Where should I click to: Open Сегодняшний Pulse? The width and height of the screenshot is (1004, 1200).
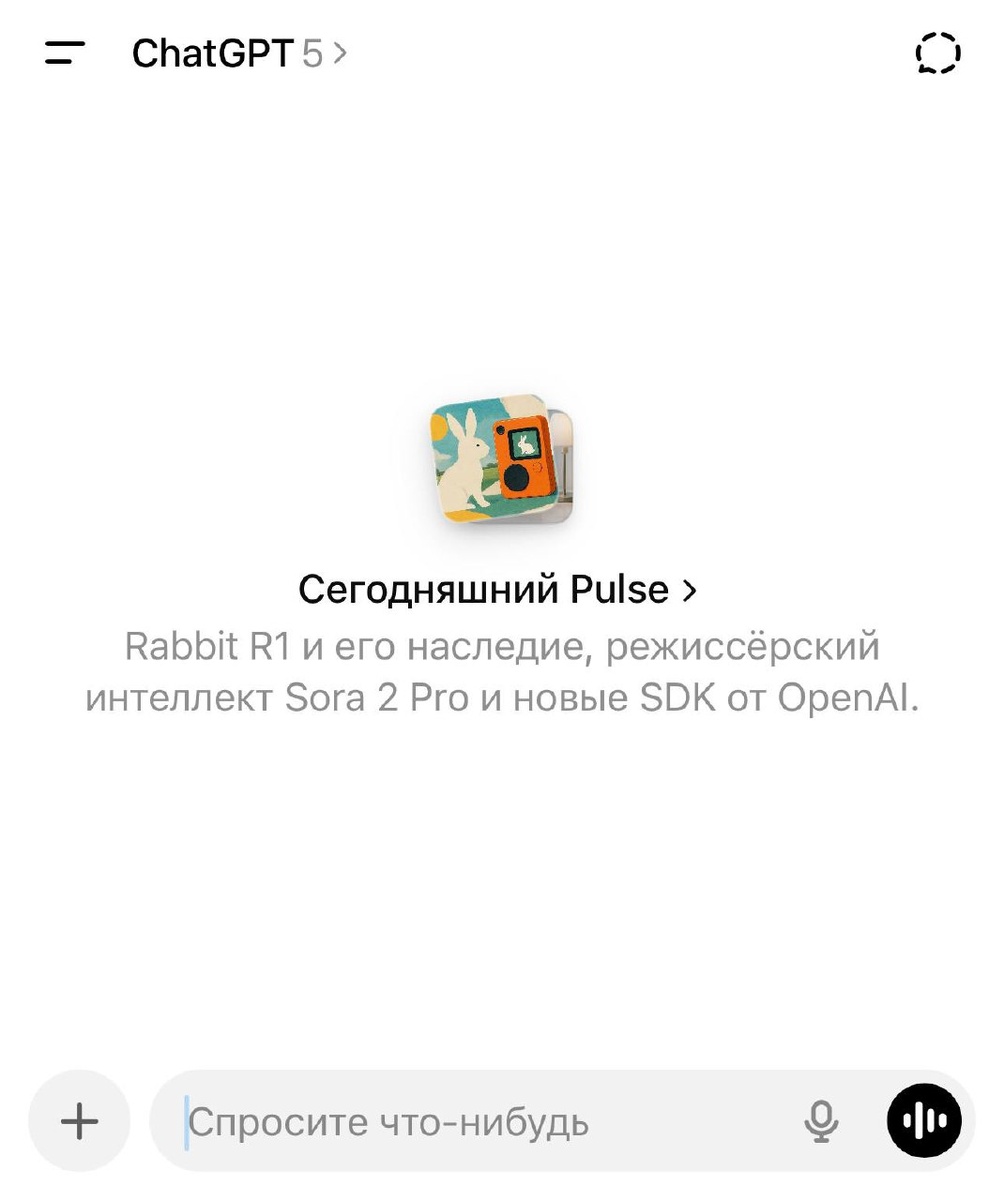pos(496,590)
